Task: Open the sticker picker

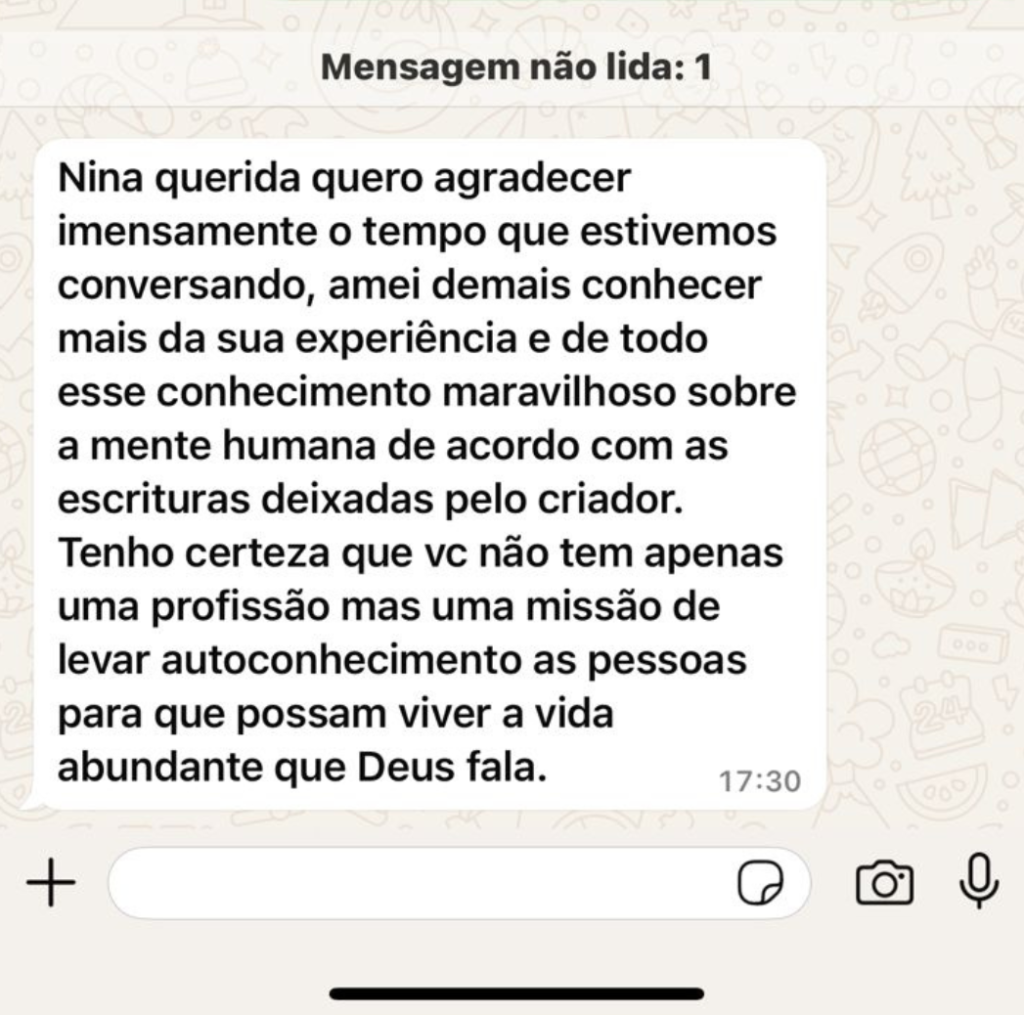Action: click(760, 884)
